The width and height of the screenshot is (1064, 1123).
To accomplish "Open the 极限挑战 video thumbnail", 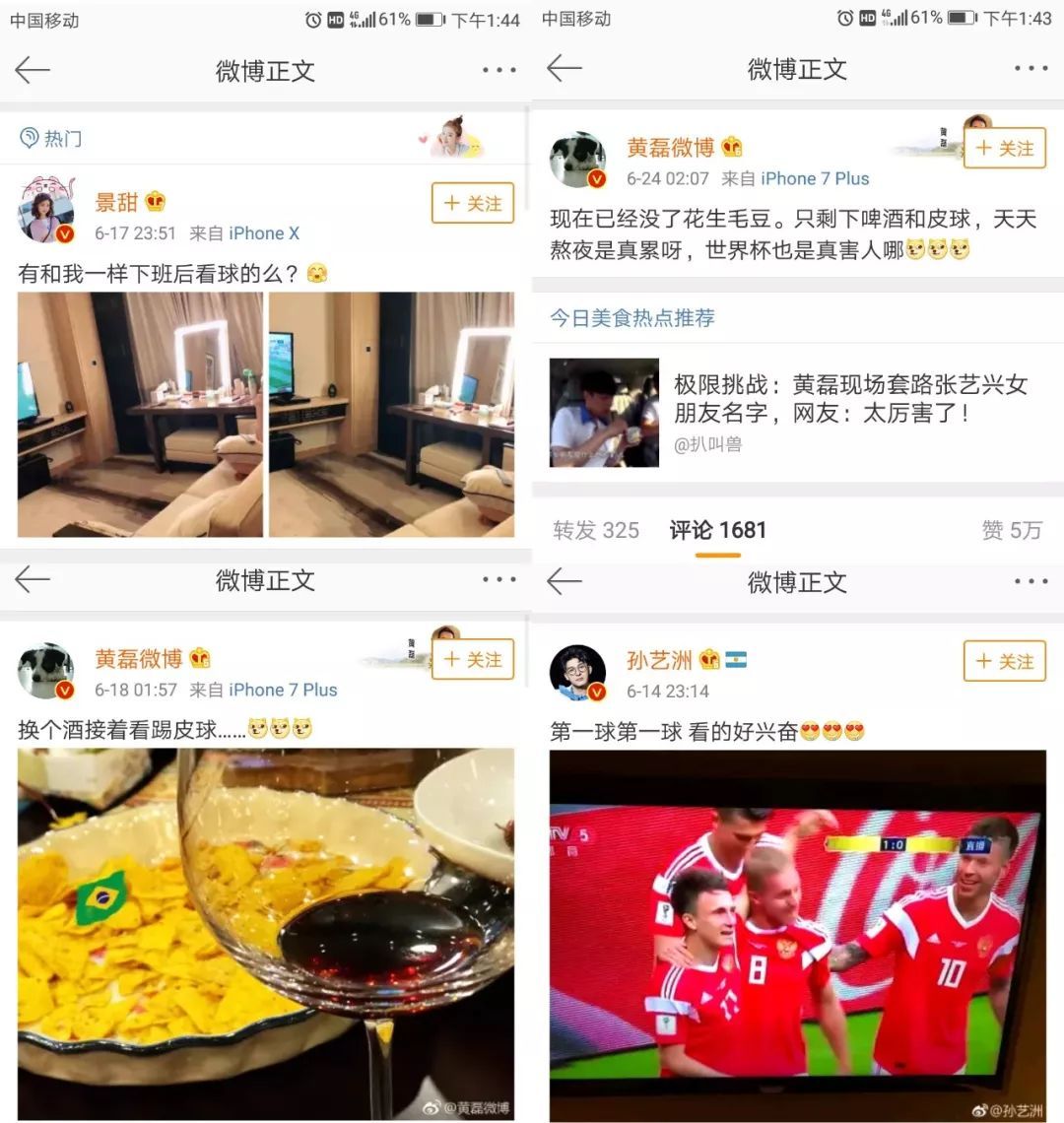I will [603, 412].
